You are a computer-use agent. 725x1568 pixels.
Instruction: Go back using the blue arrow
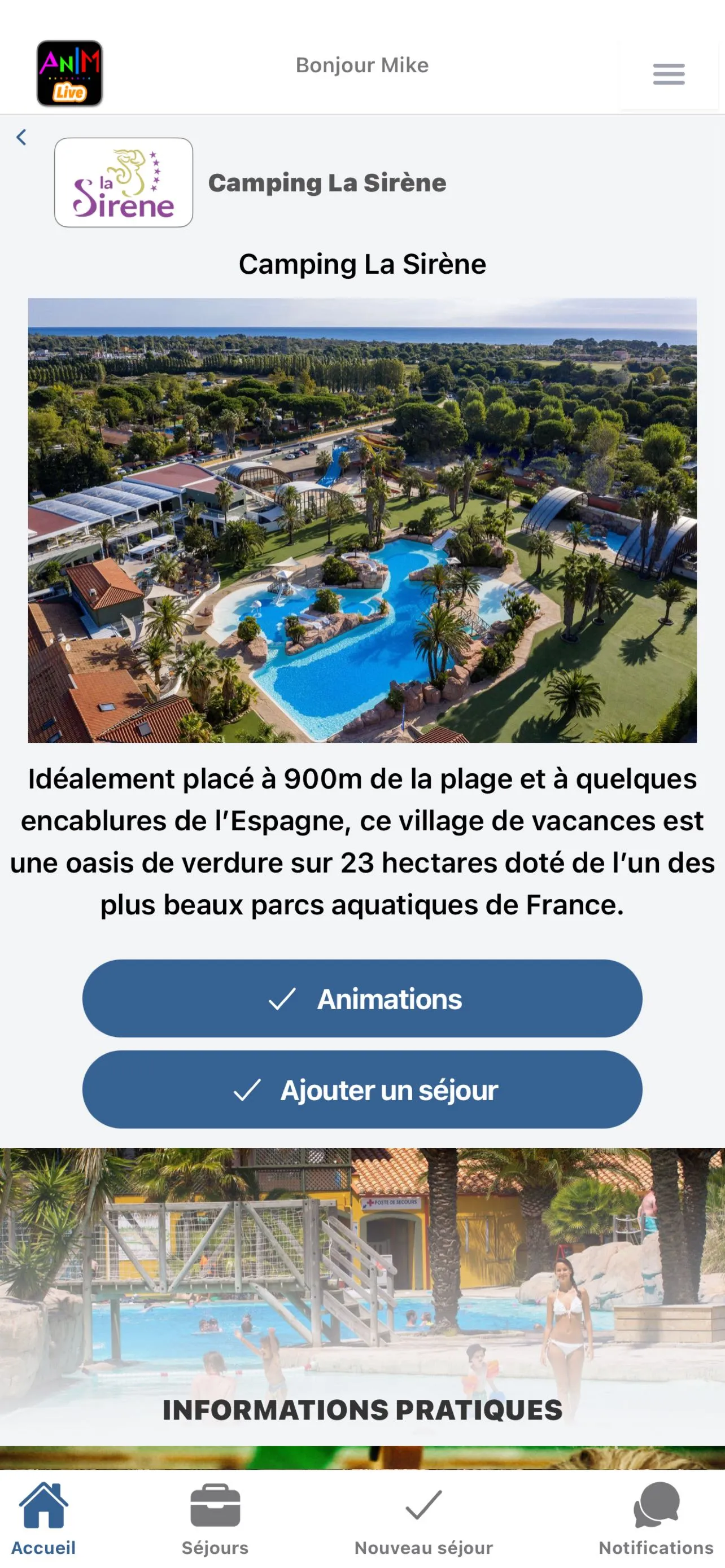(x=21, y=138)
